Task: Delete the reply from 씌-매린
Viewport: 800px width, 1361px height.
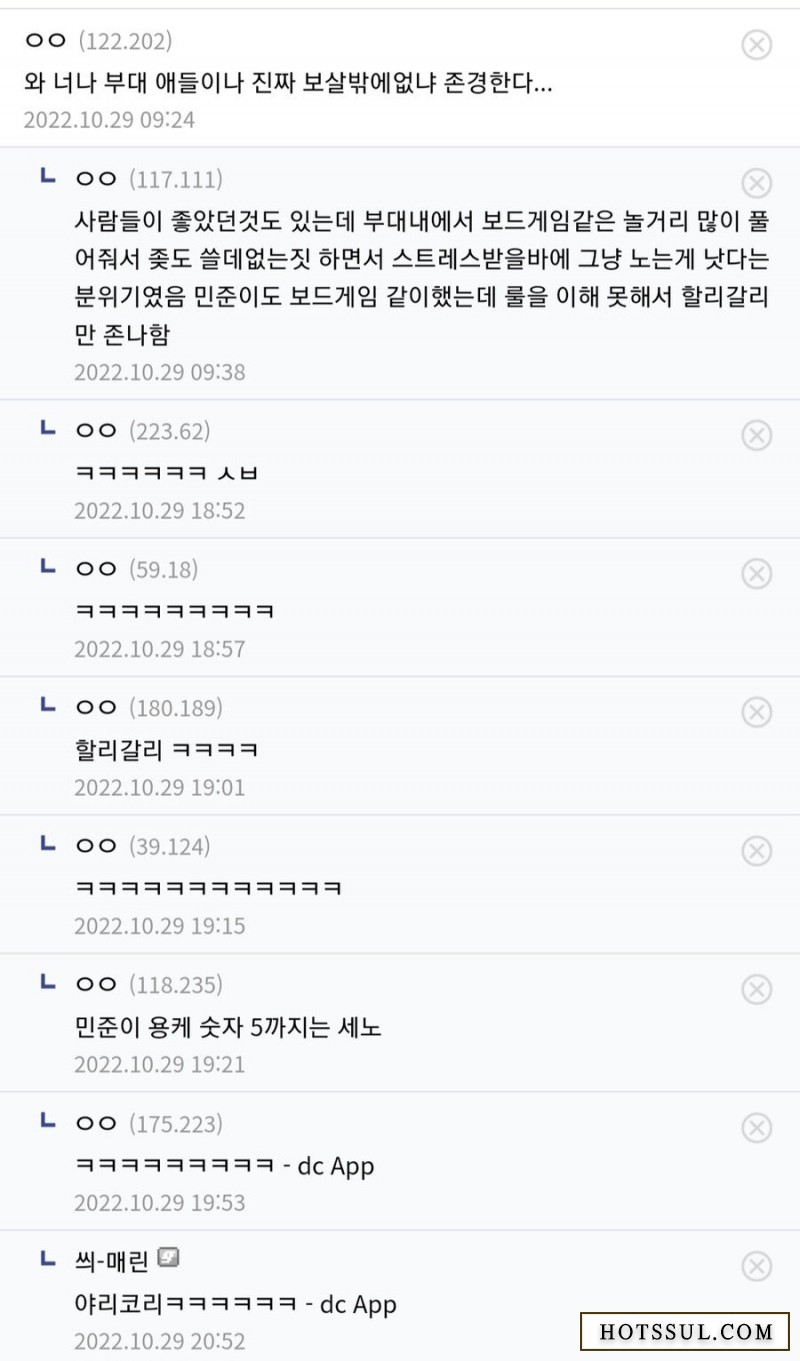Action: click(x=756, y=1267)
